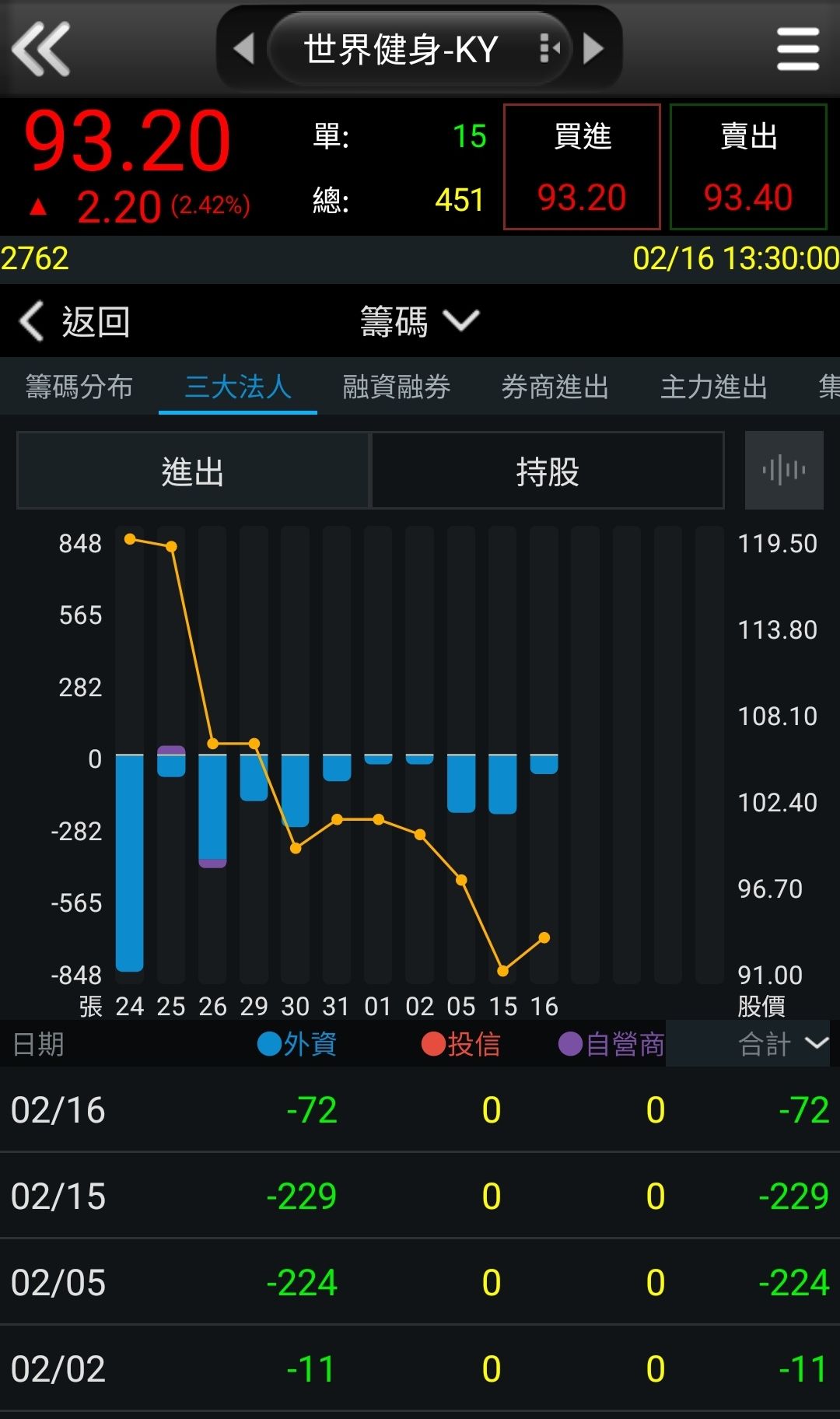Select the 三大法人 tab
This screenshot has width=840, height=1419.
(238, 387)
